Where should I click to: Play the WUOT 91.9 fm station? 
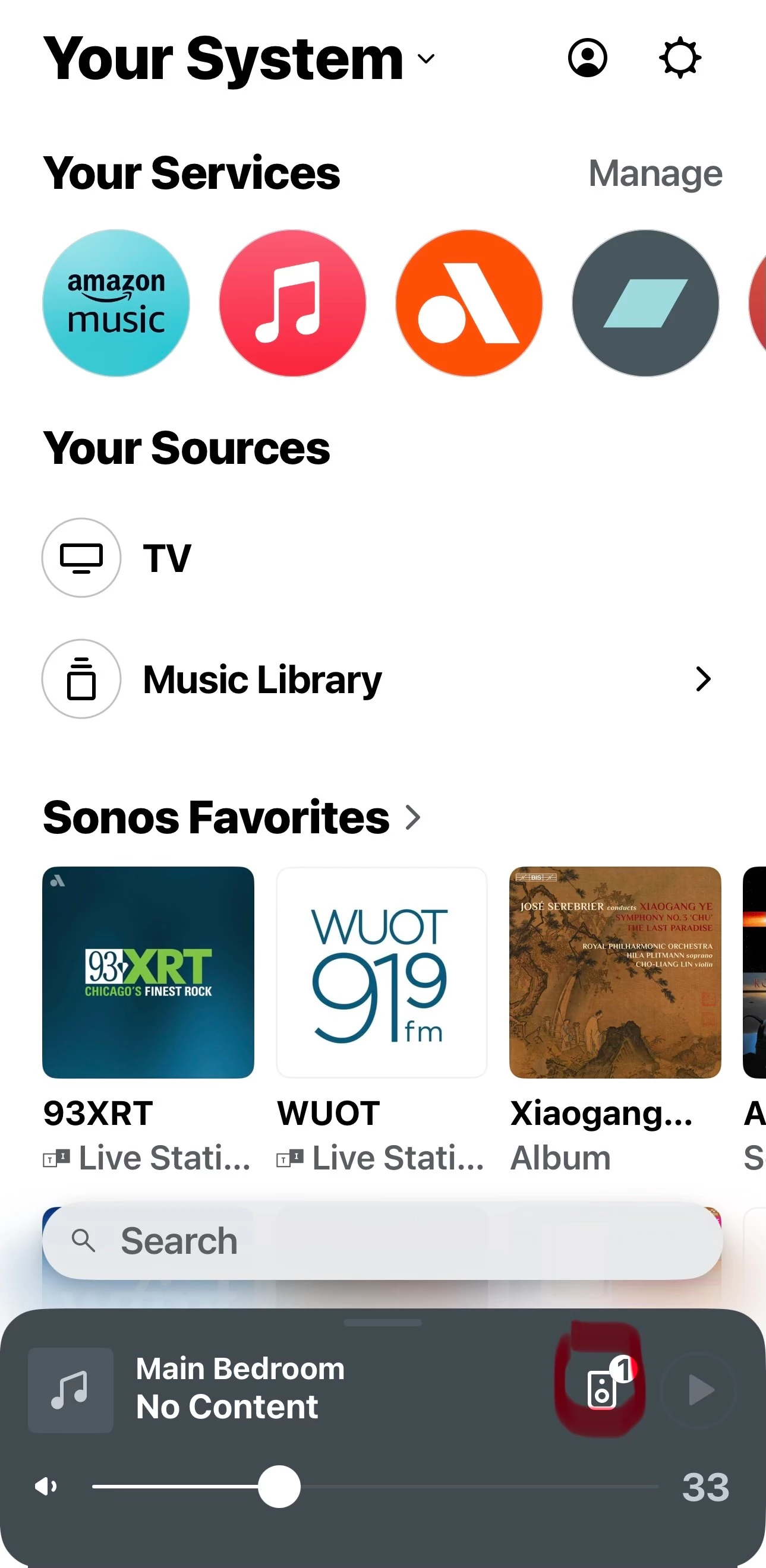(382, 972)
